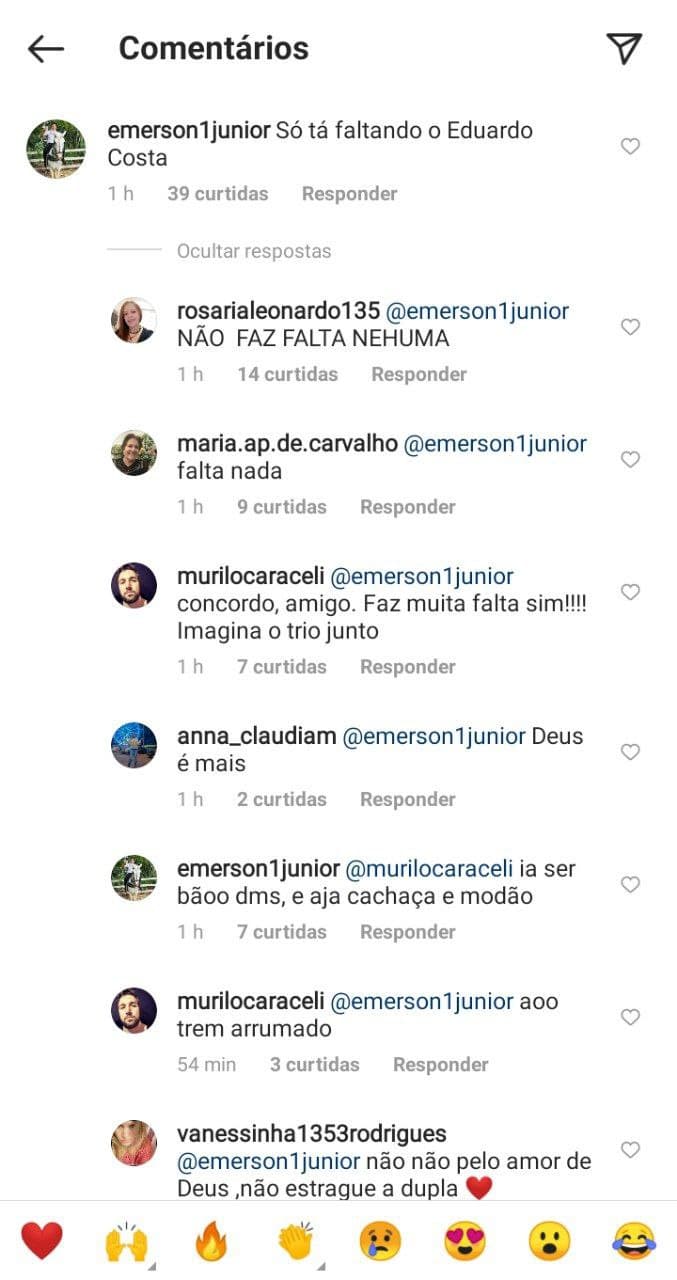Open the @emerson1junior mention in anna_claudiam's reply
Image resolution: width=677 pixels, height=1280 pixels.
tap(434, 737)
